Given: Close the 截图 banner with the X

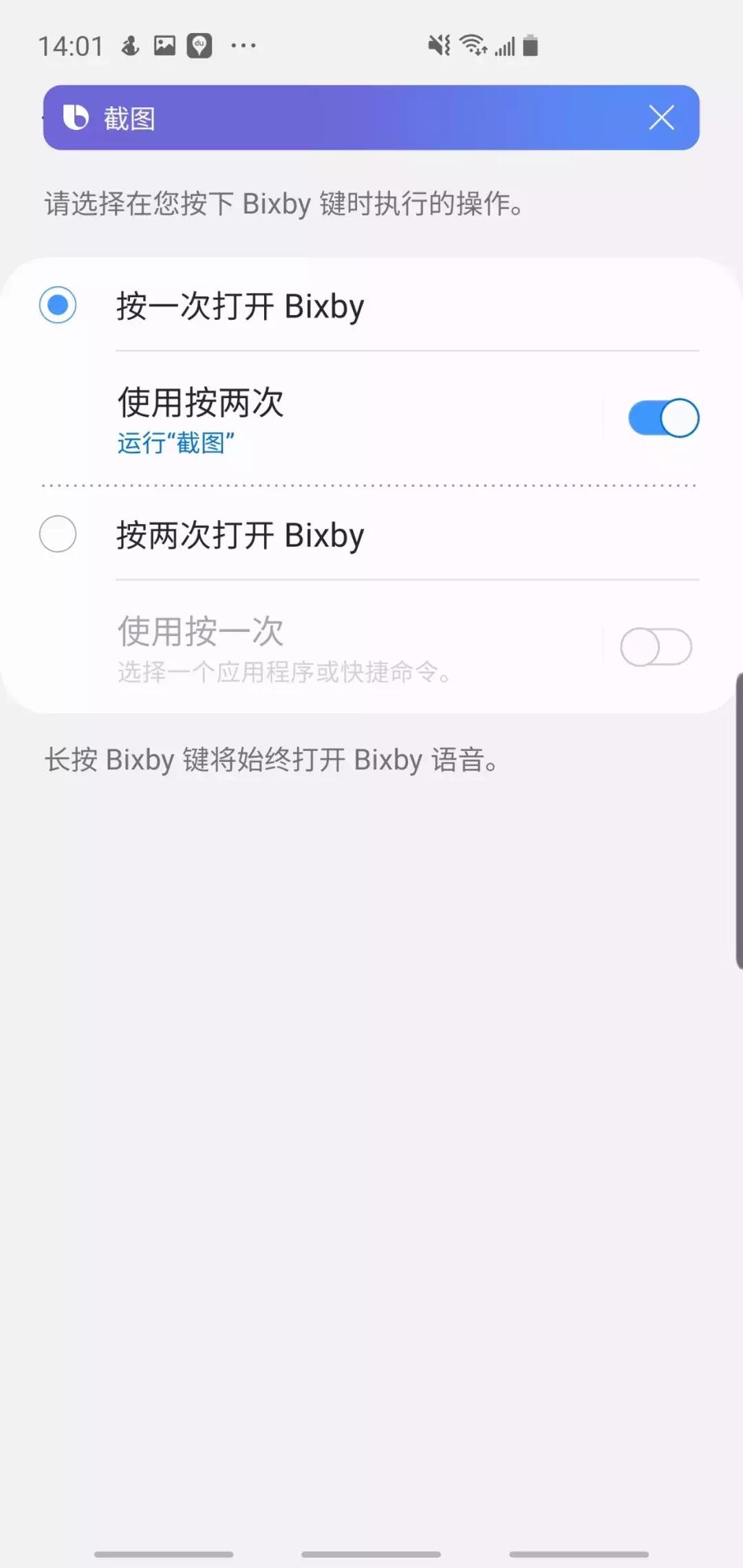Looking at the screenshot, I should (x=661, y=117).
